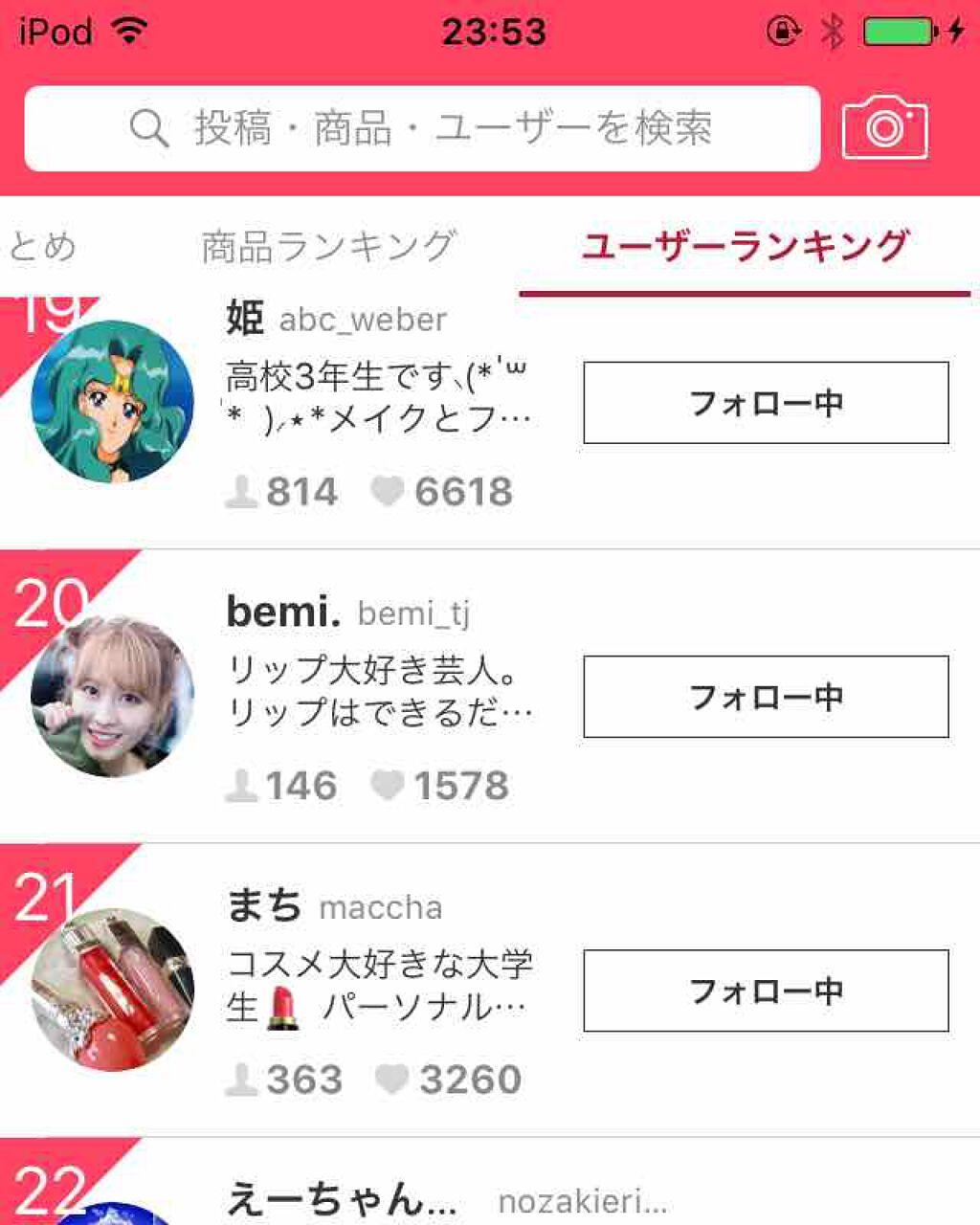Switch to 商品ランキング tab

tap(329, 247)
